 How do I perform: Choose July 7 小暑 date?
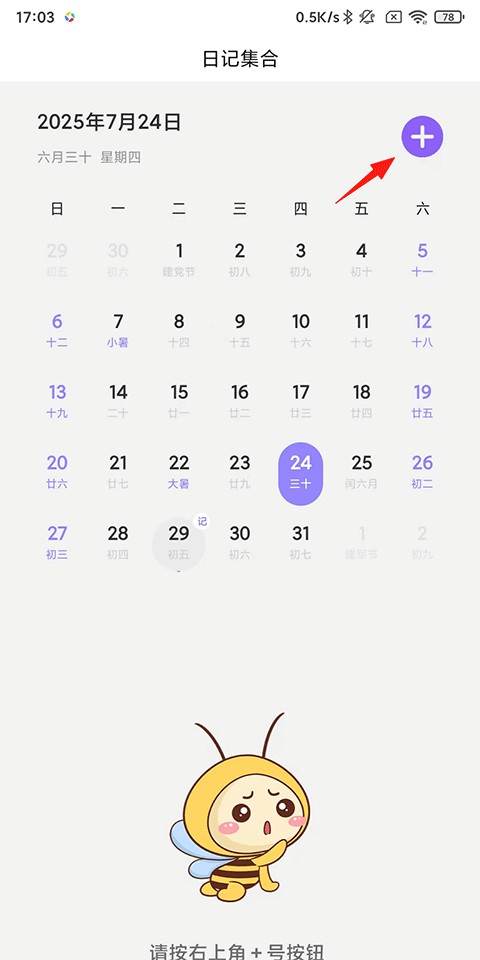pos(118,331)
